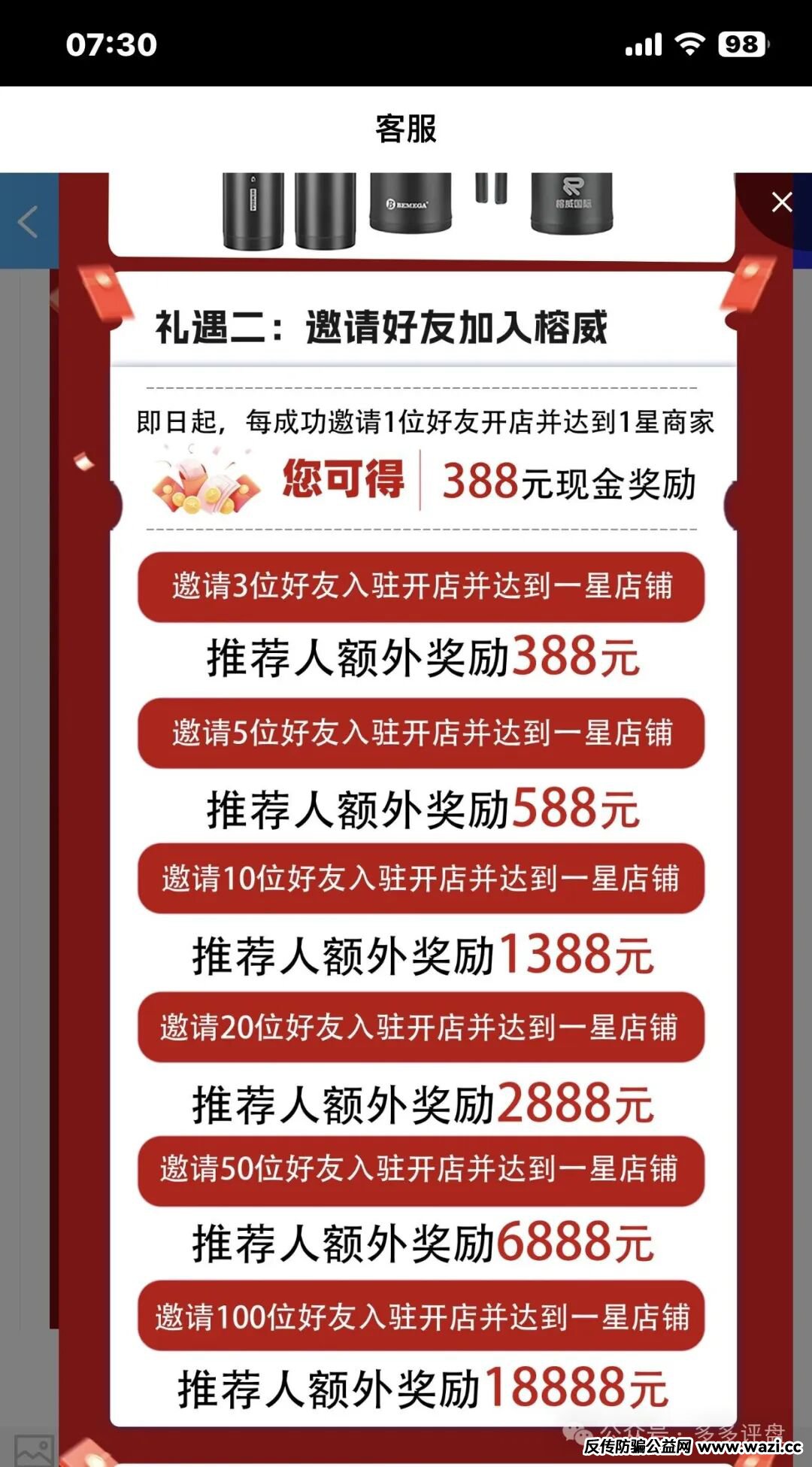
Task: Go back with the left arrow
Action: (28, 222)
